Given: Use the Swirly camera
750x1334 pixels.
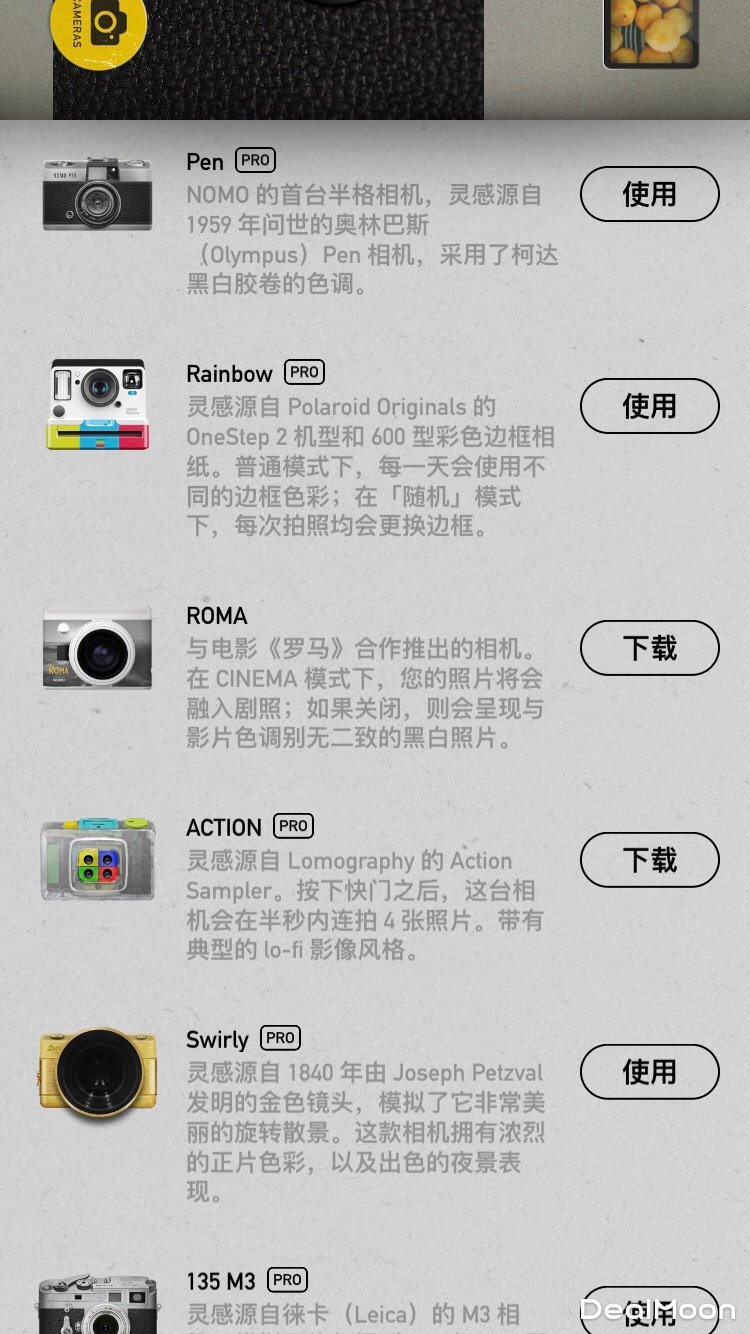Looking at the screenshot, I should pyautogui.click(x=649, y=1072).
